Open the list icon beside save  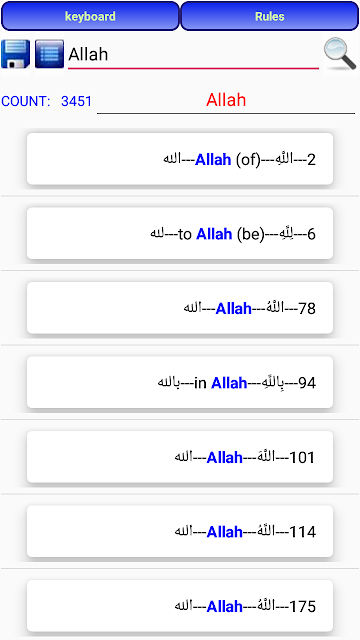pyautogui.click(x=49, y=54)
